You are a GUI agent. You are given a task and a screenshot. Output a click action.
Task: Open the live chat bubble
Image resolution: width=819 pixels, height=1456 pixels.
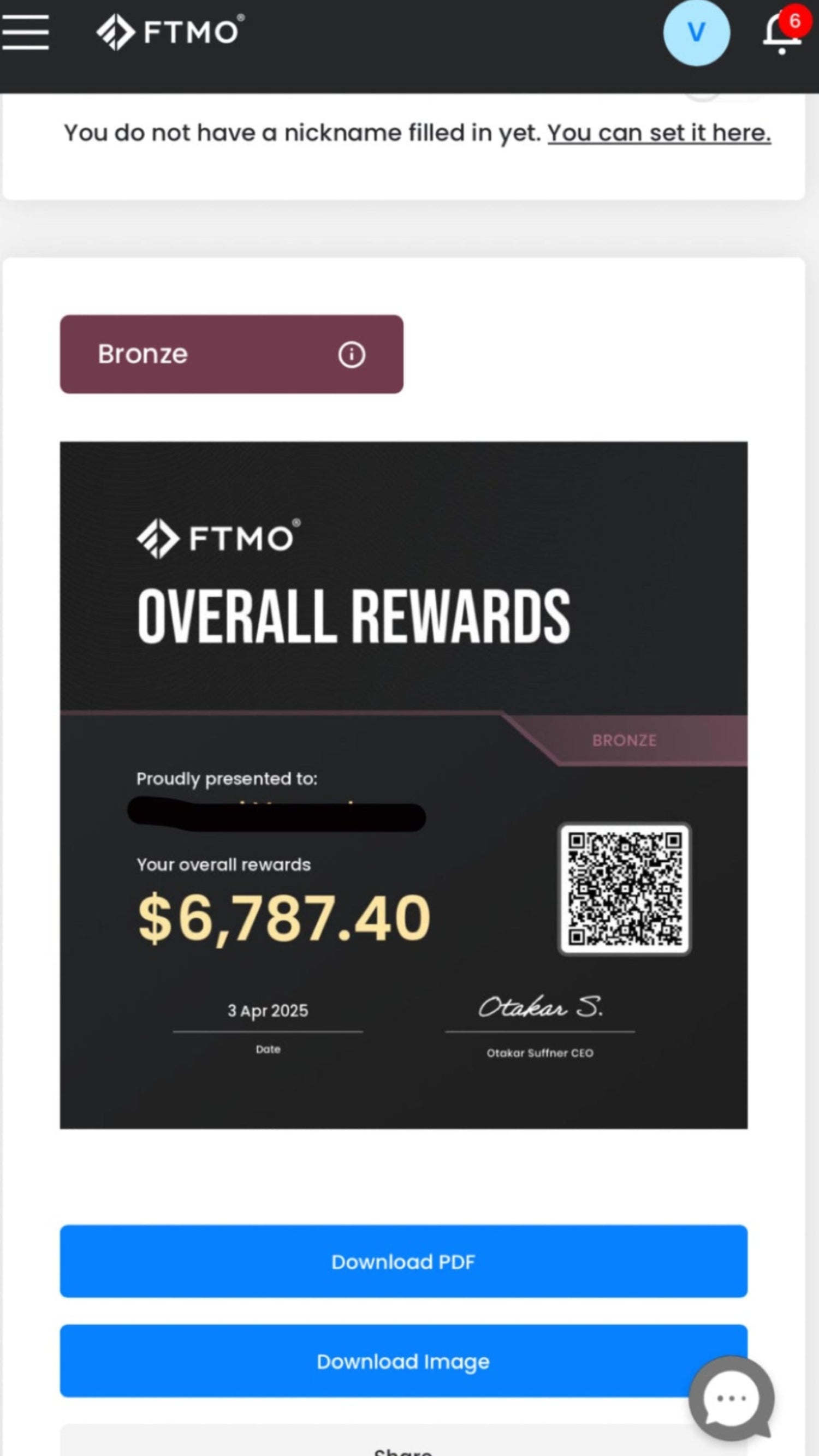(731, 1398)
